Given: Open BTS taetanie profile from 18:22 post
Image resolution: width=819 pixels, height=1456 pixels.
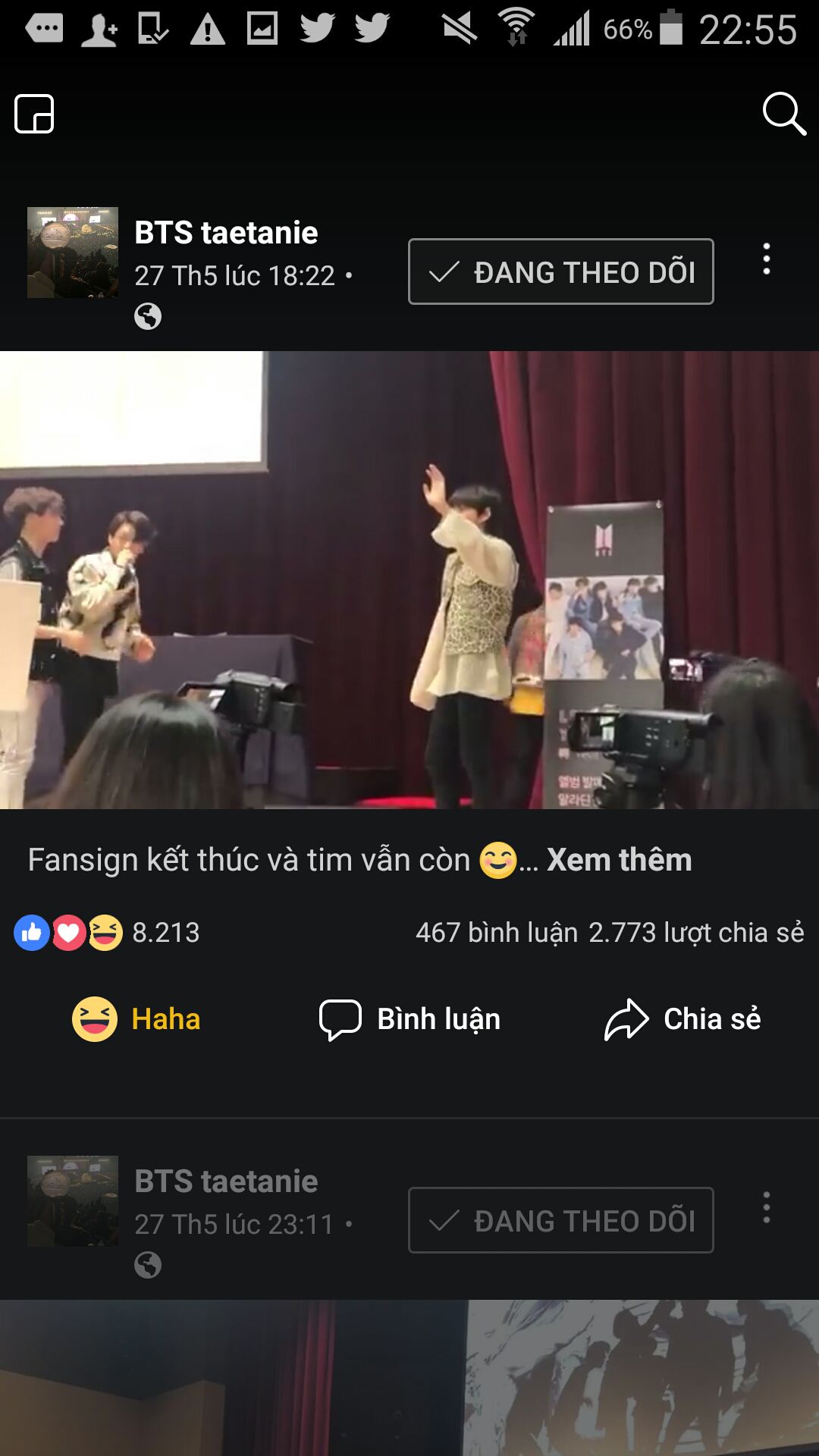Looking at the screenshot, I should click(226, 233).
